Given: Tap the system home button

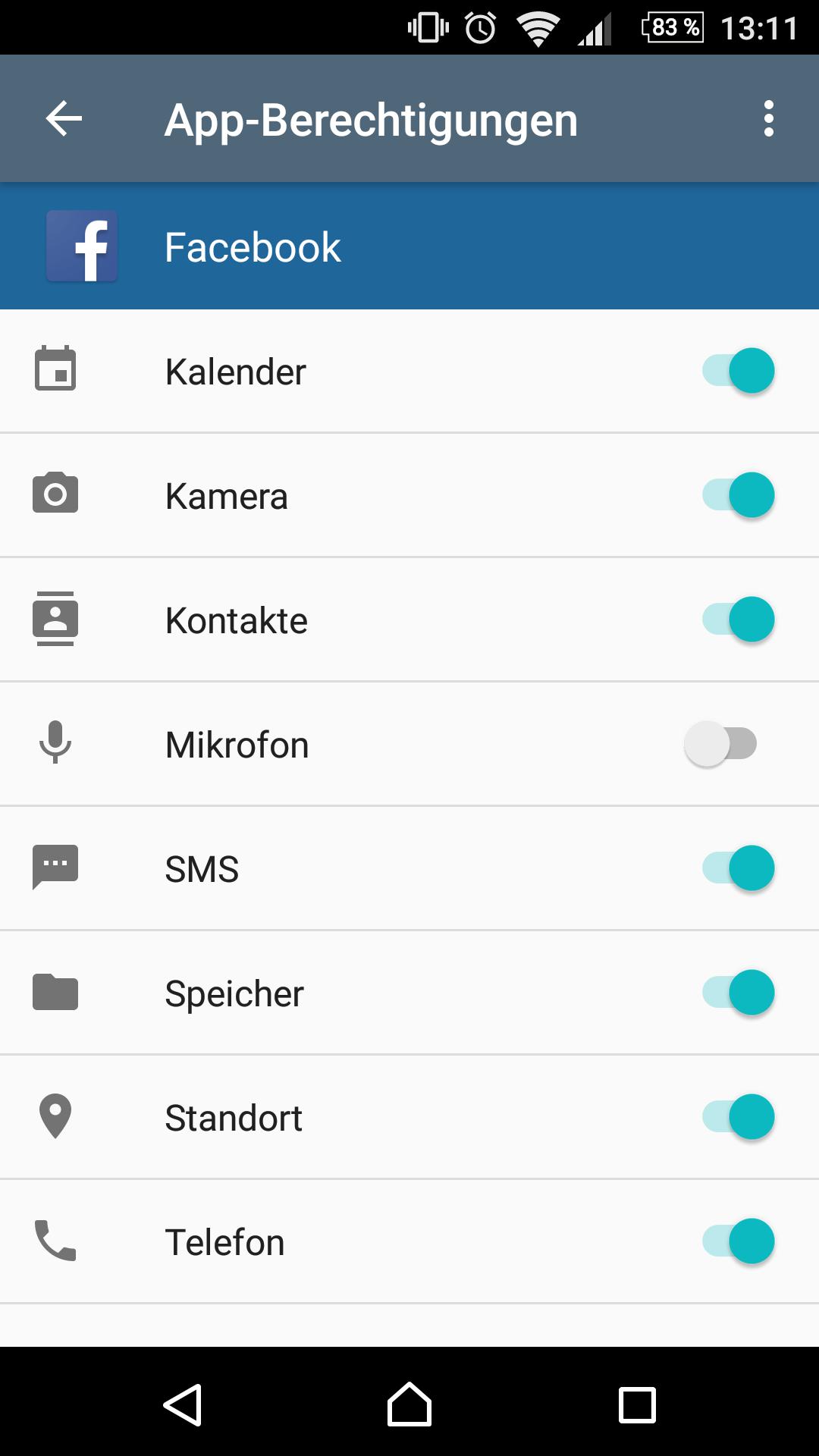Looking at the screenshot, I should click(x=409, y=1404).
